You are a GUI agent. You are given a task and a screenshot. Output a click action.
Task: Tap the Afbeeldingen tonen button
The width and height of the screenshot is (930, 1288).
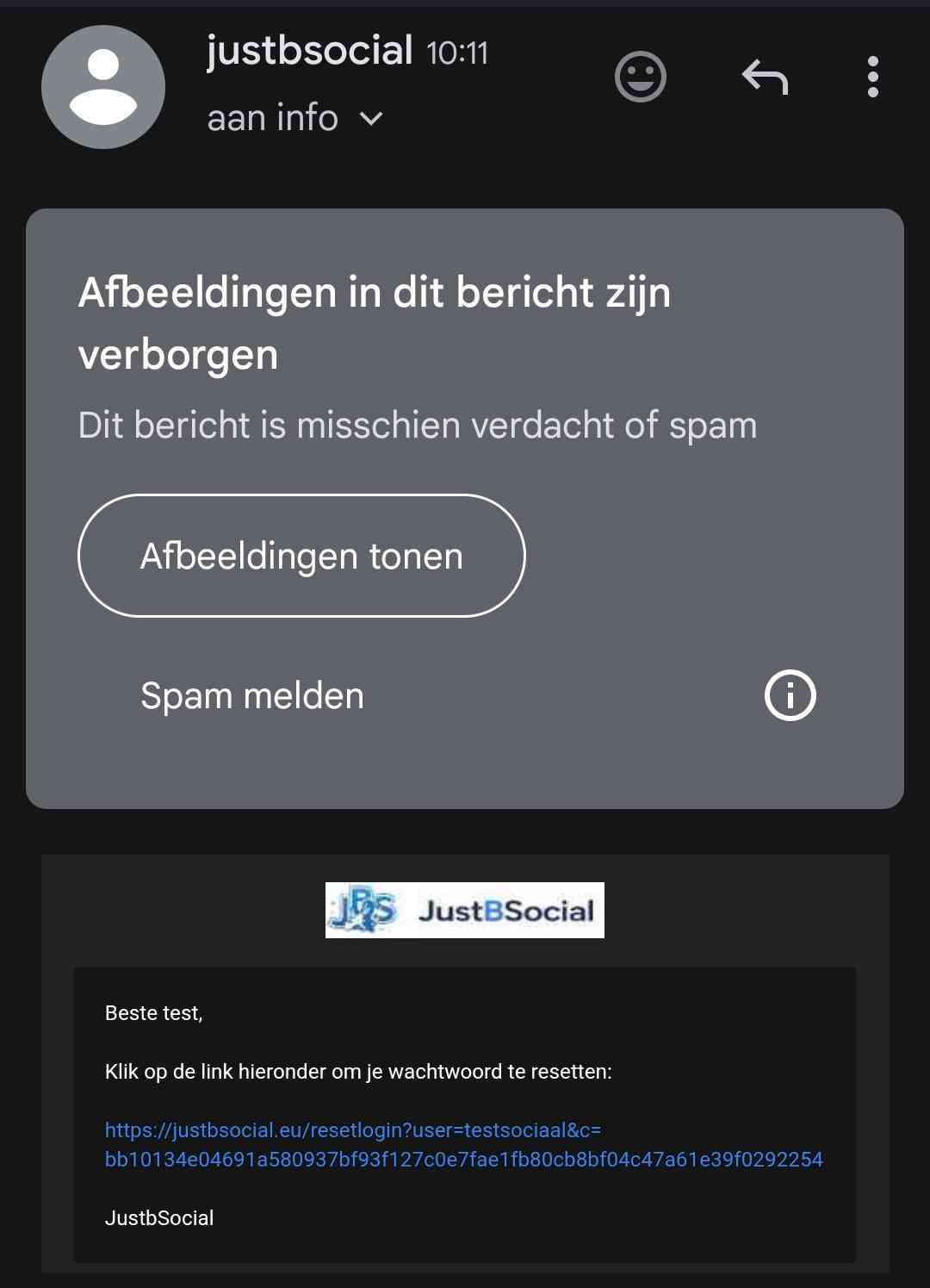(301, 556)
